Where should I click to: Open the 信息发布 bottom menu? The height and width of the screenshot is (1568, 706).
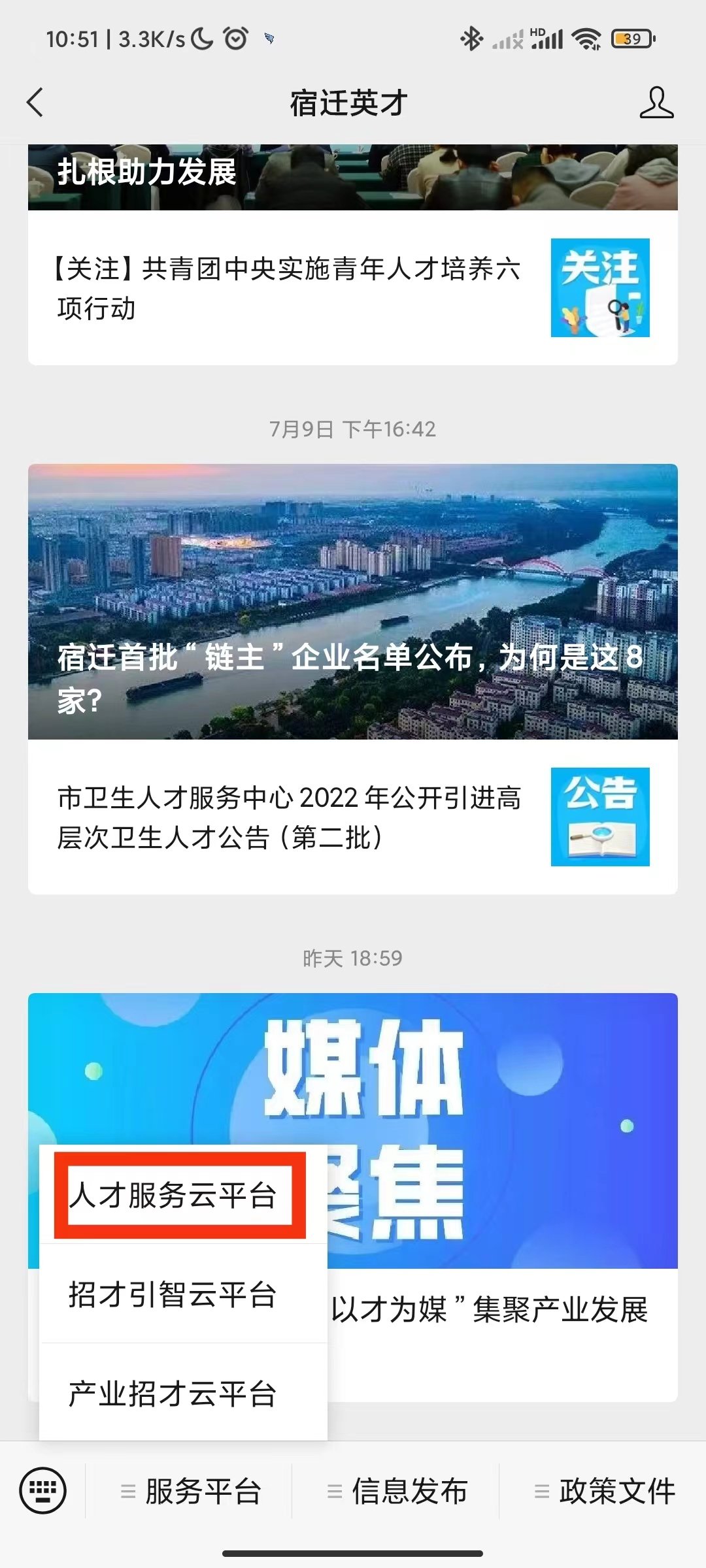pyautogui.click(x=397, y=1492)
